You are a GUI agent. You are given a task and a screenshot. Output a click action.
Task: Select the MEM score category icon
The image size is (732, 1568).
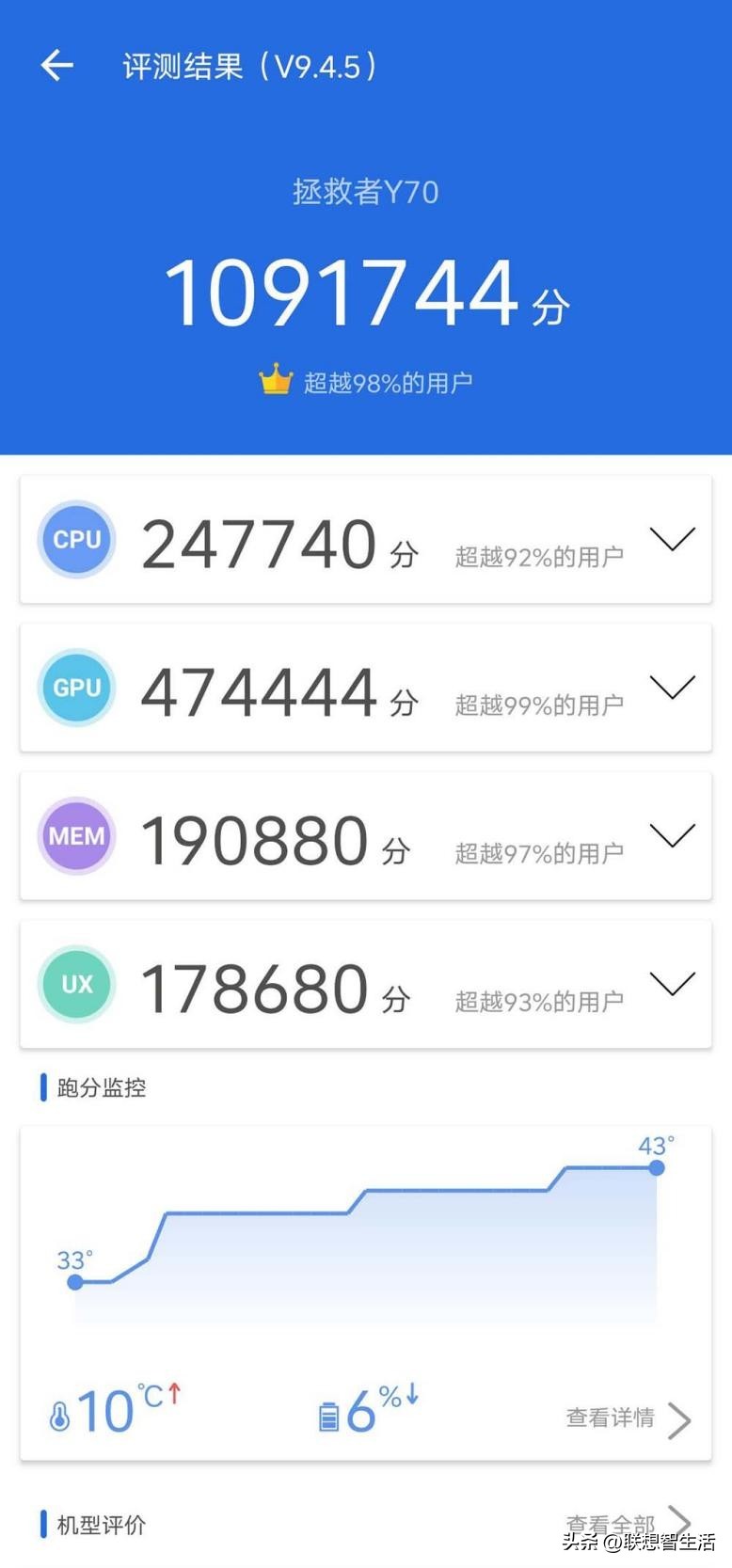(75, 836)
